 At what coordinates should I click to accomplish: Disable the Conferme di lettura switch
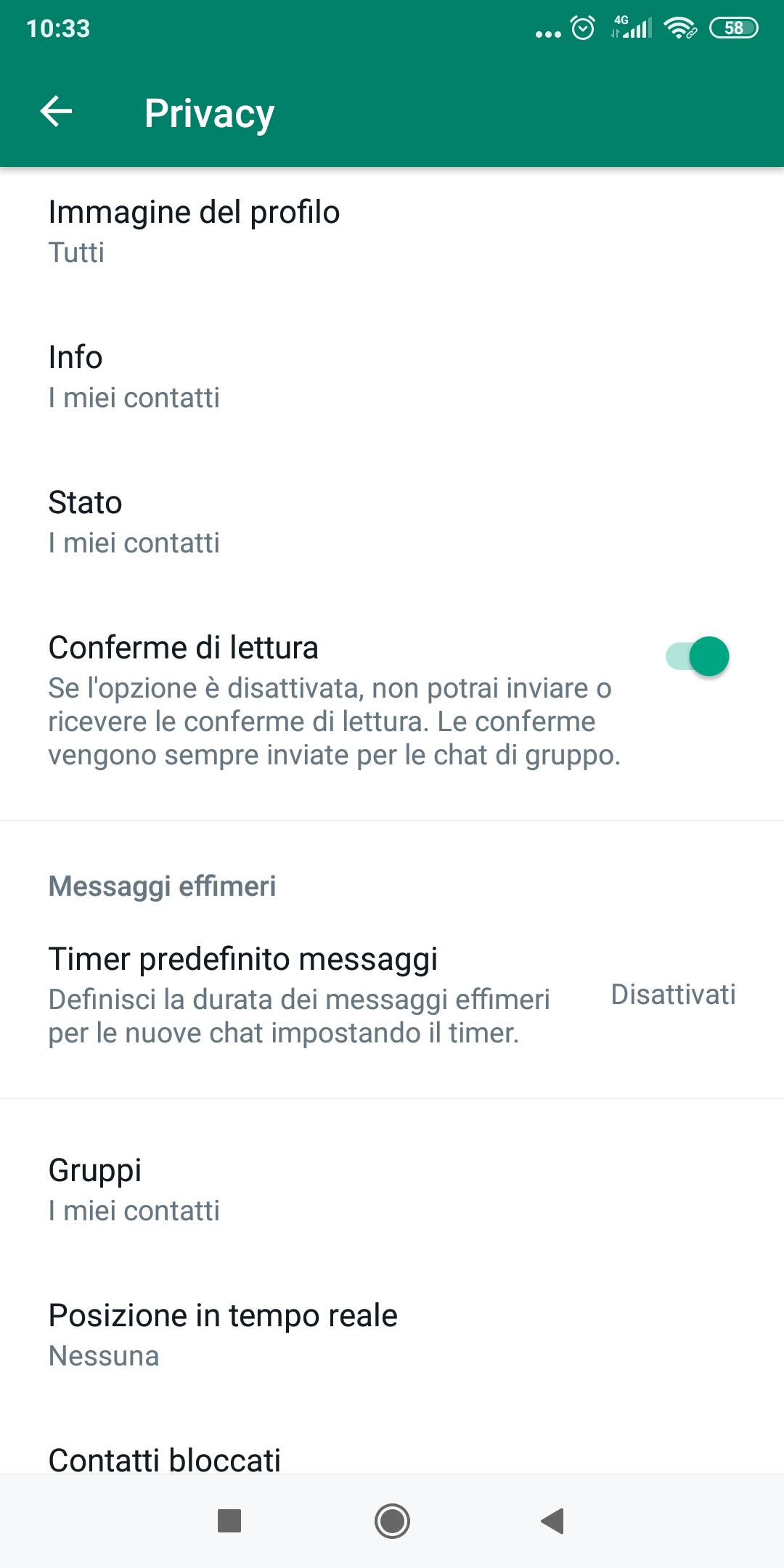coord(697,656)
